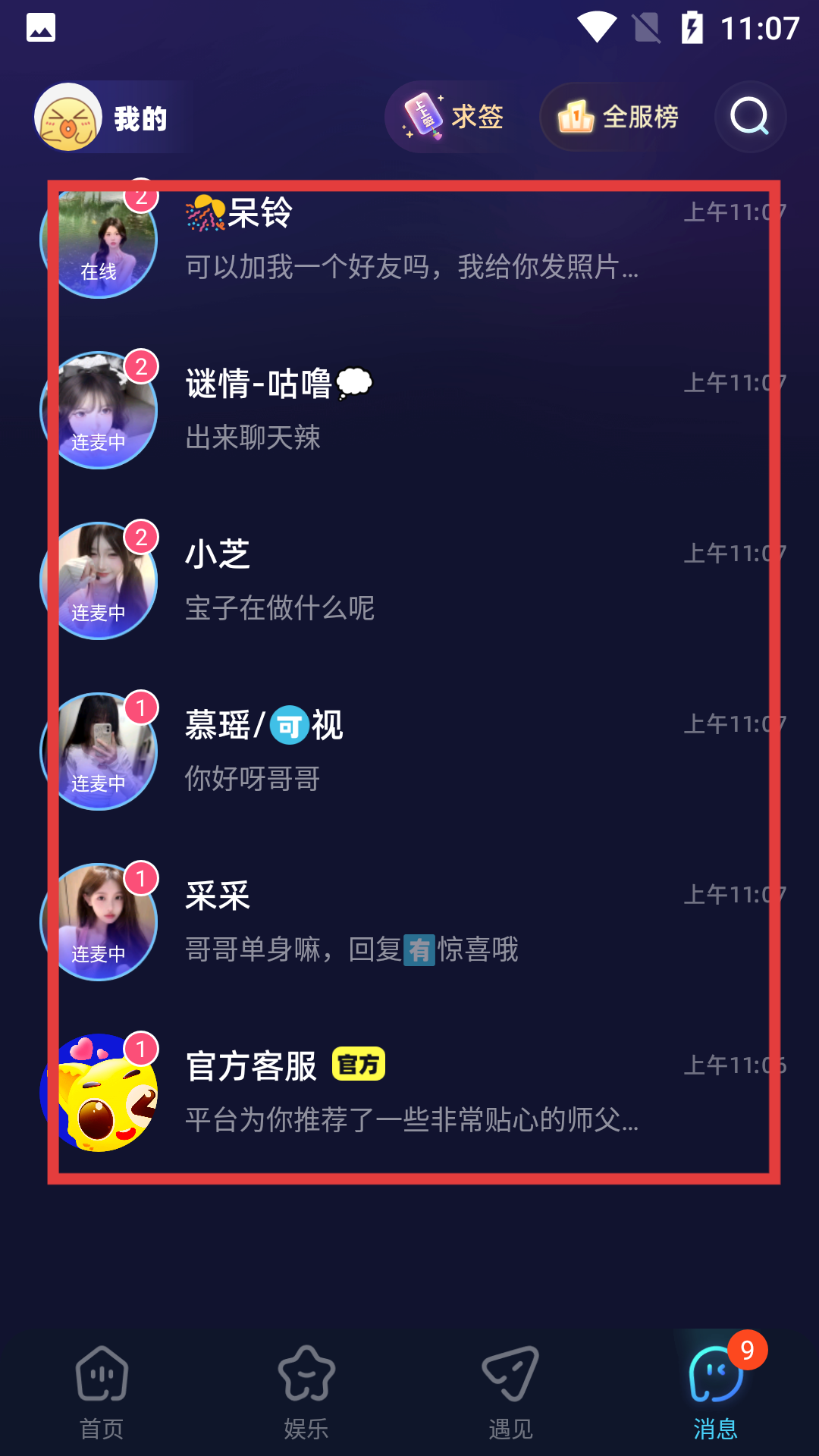Open the 我的 profile avatar
Viewport: 819px width, 1456px height.
(x=68, y=118)
